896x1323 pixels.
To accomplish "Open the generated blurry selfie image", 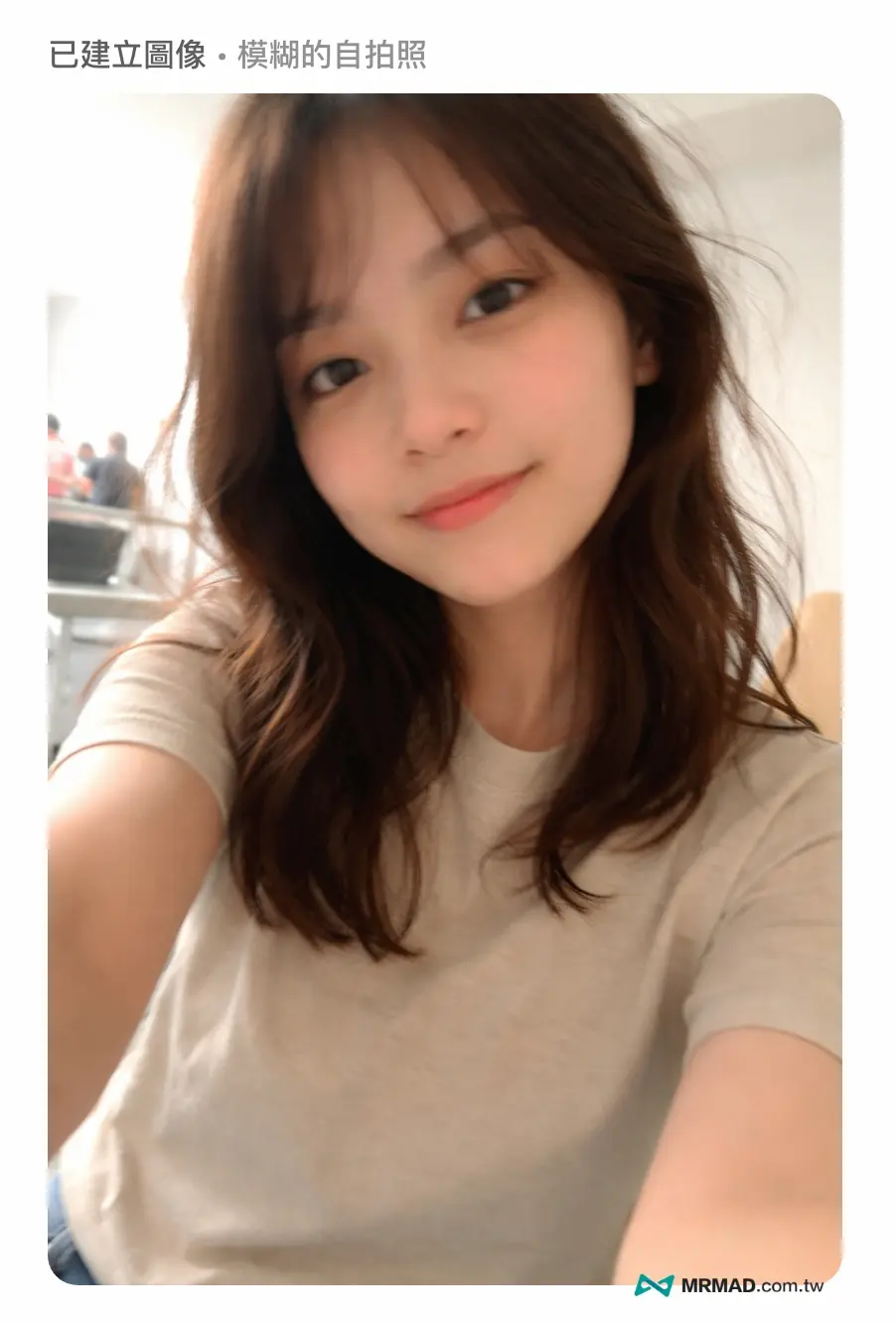I will [445, 687].
